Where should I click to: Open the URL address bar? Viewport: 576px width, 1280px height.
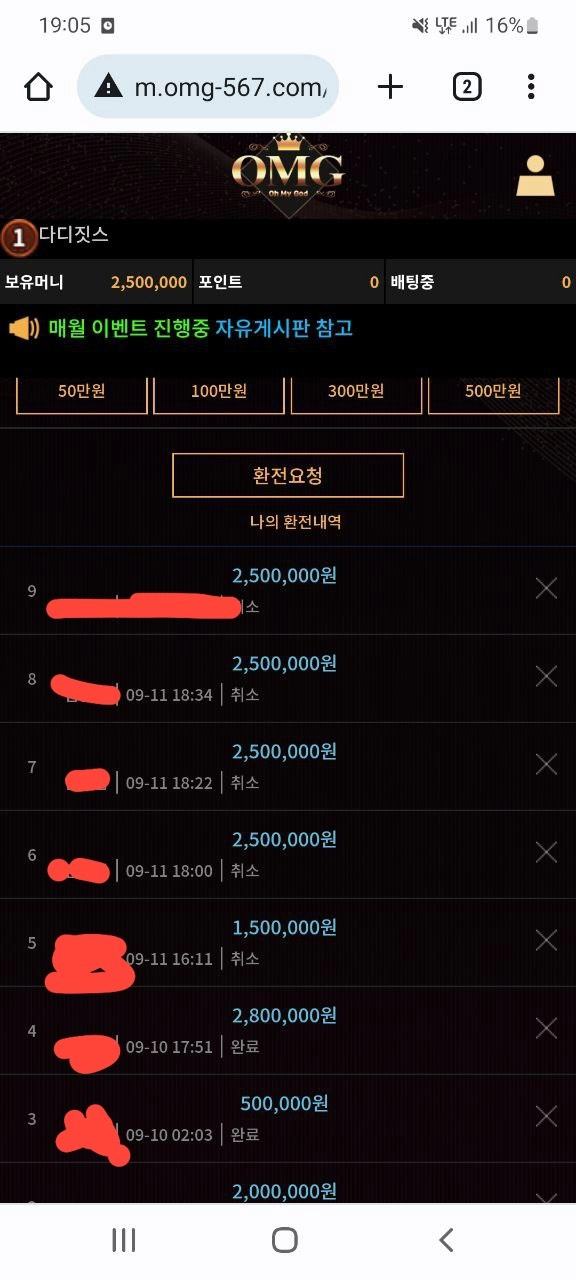tap(208, 87)
